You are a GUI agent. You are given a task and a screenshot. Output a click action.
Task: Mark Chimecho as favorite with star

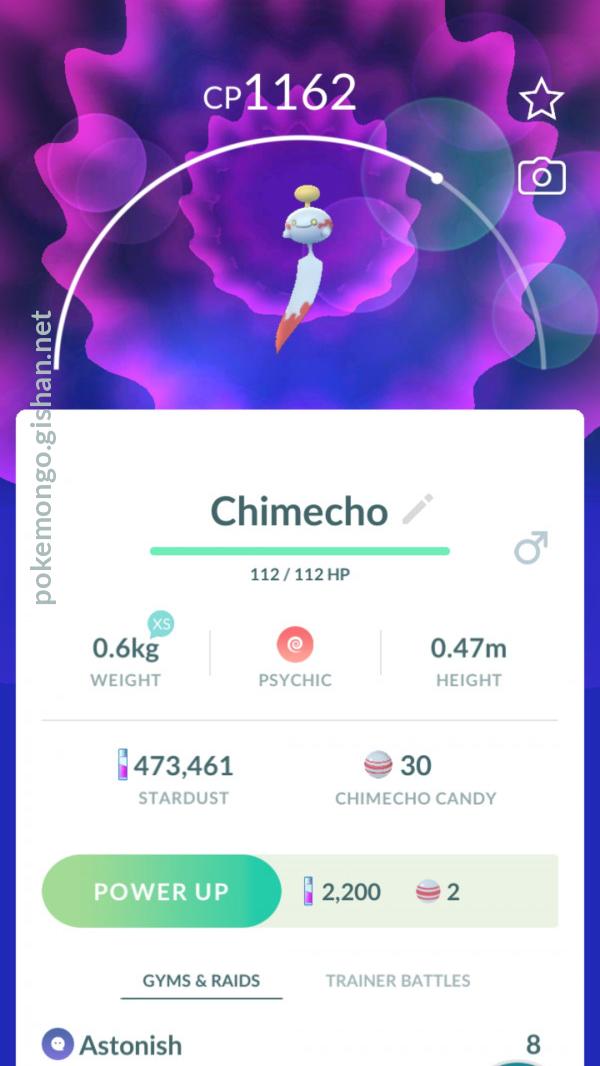coord(541,100)
